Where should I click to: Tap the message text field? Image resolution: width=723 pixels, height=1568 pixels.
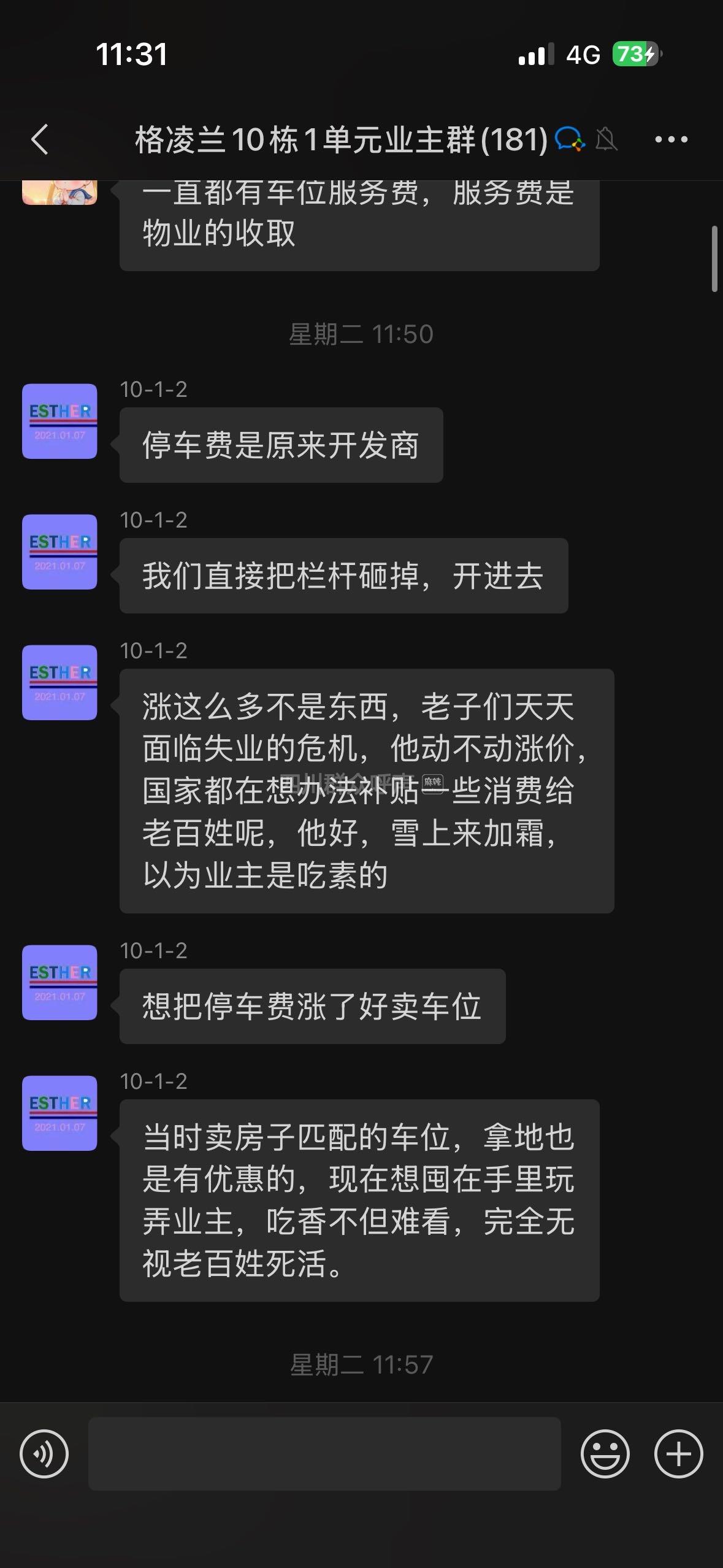324,1453
